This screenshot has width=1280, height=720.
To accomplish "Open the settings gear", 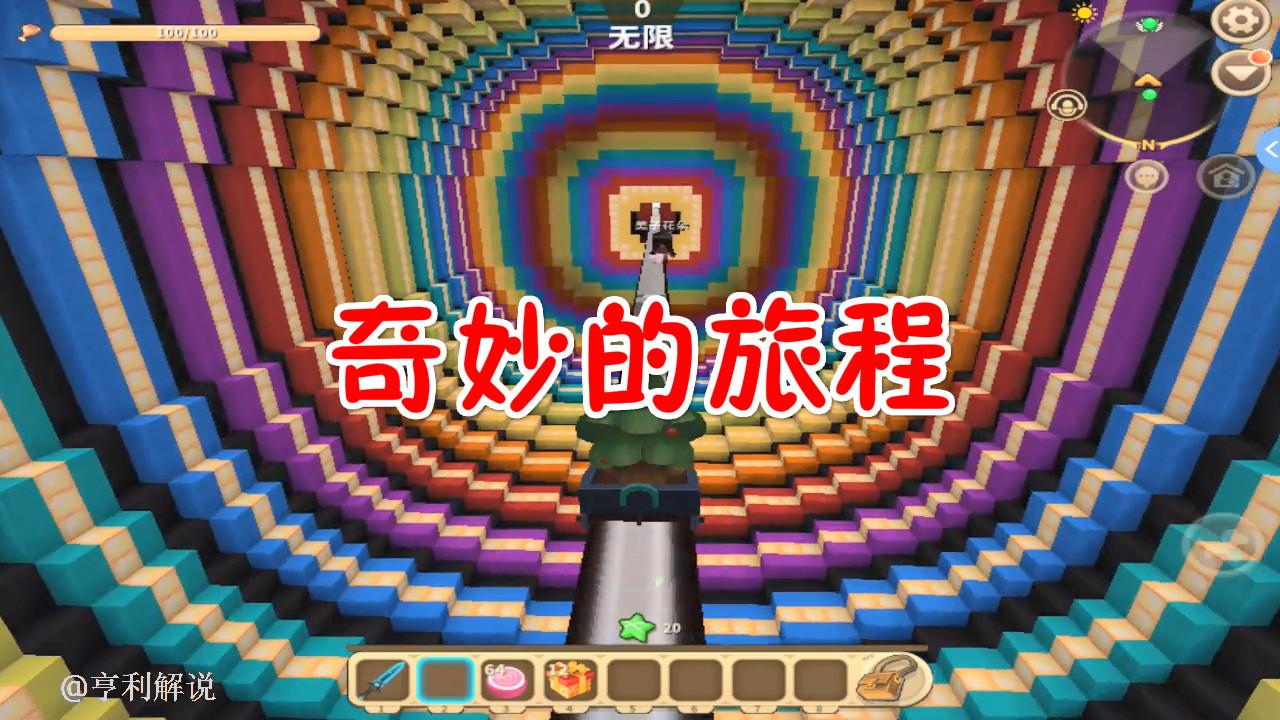I will [x=1241, y=21].
